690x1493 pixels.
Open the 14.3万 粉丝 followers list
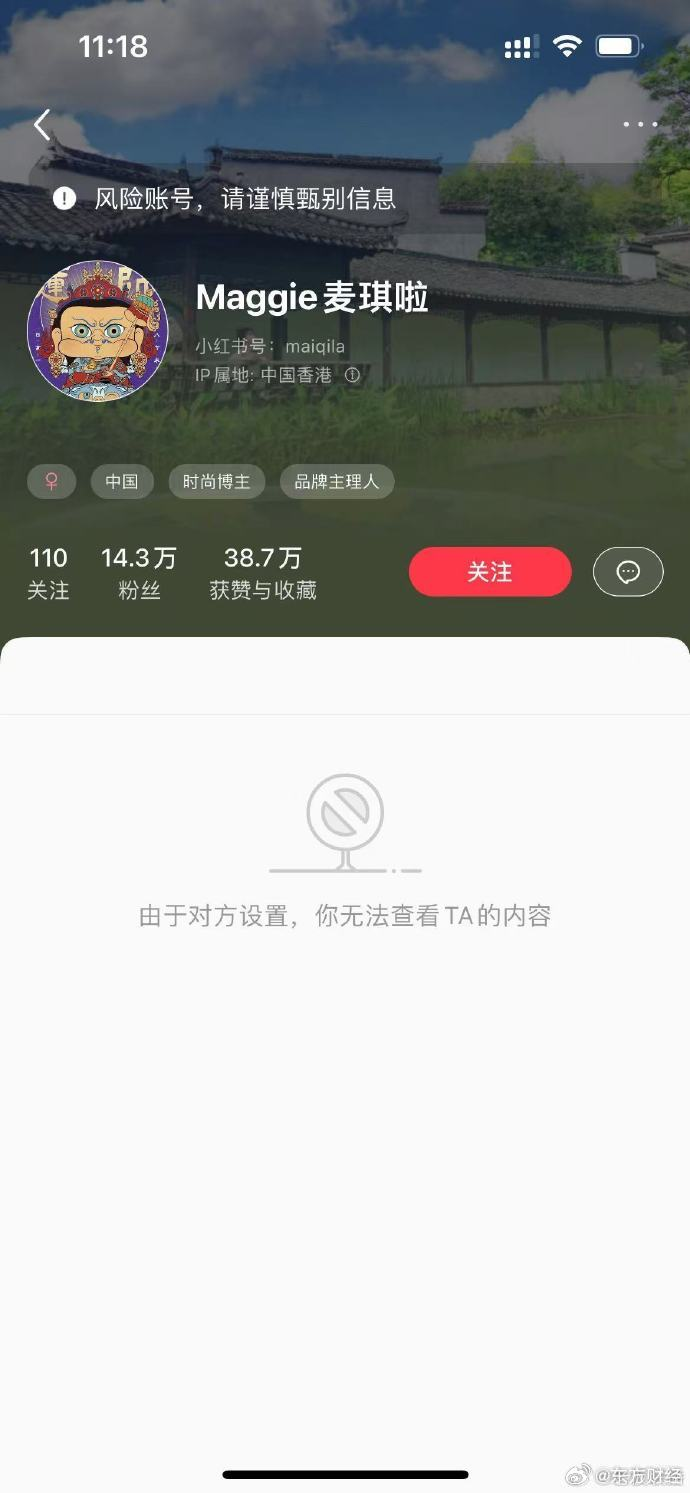coord(139,573)
